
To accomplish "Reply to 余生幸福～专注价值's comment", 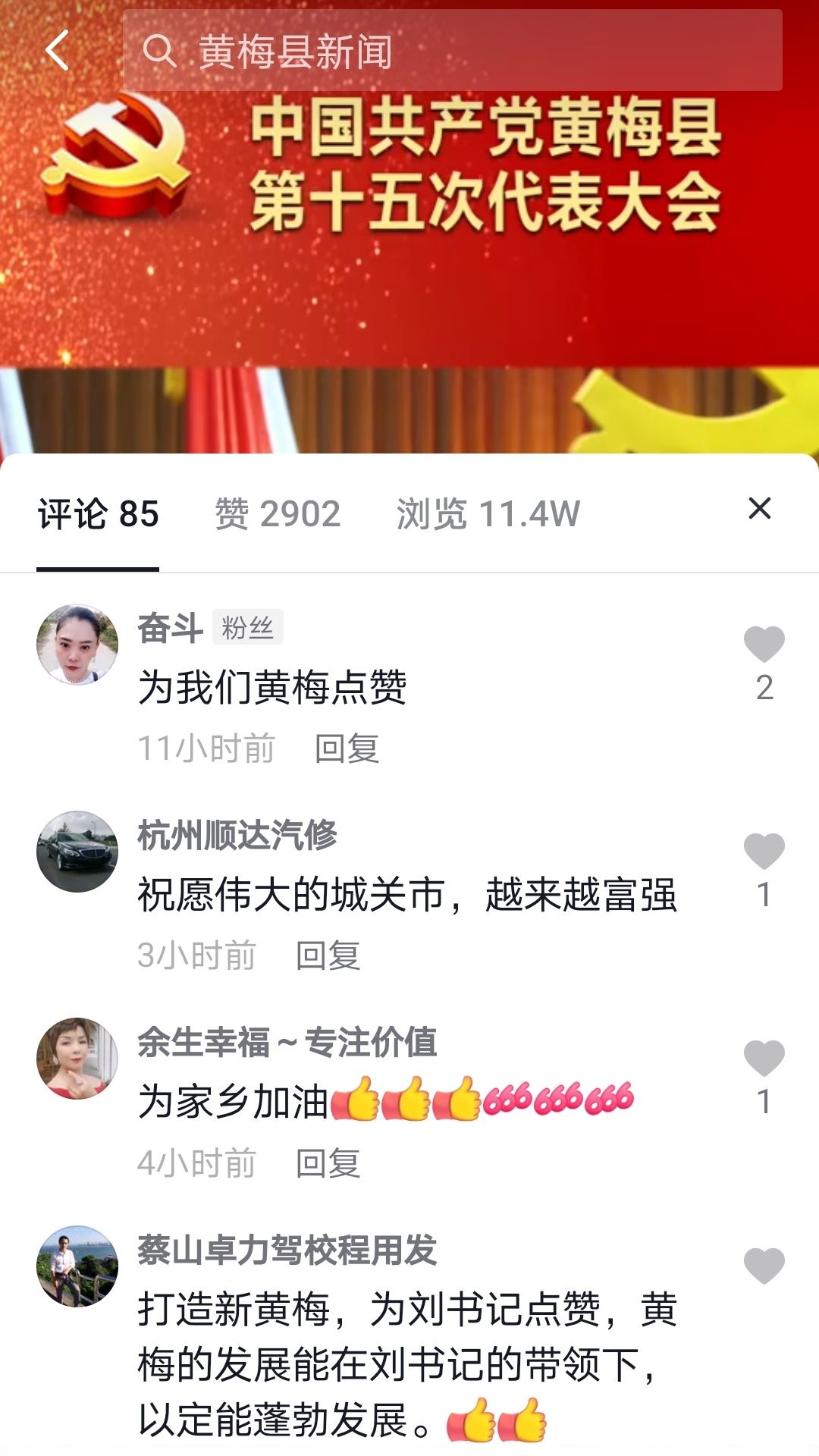I will 328,1163.
